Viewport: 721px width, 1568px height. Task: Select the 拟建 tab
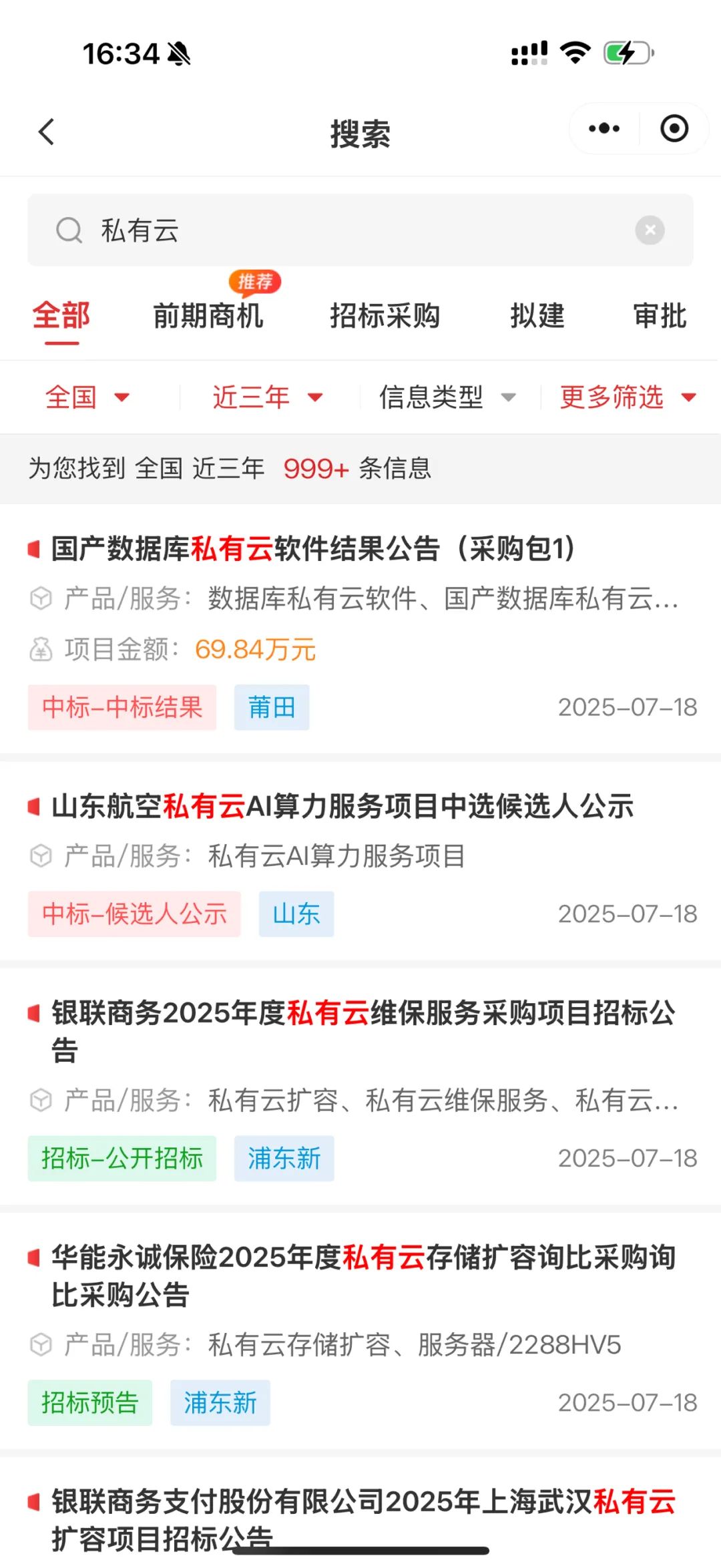pos(537,315)
